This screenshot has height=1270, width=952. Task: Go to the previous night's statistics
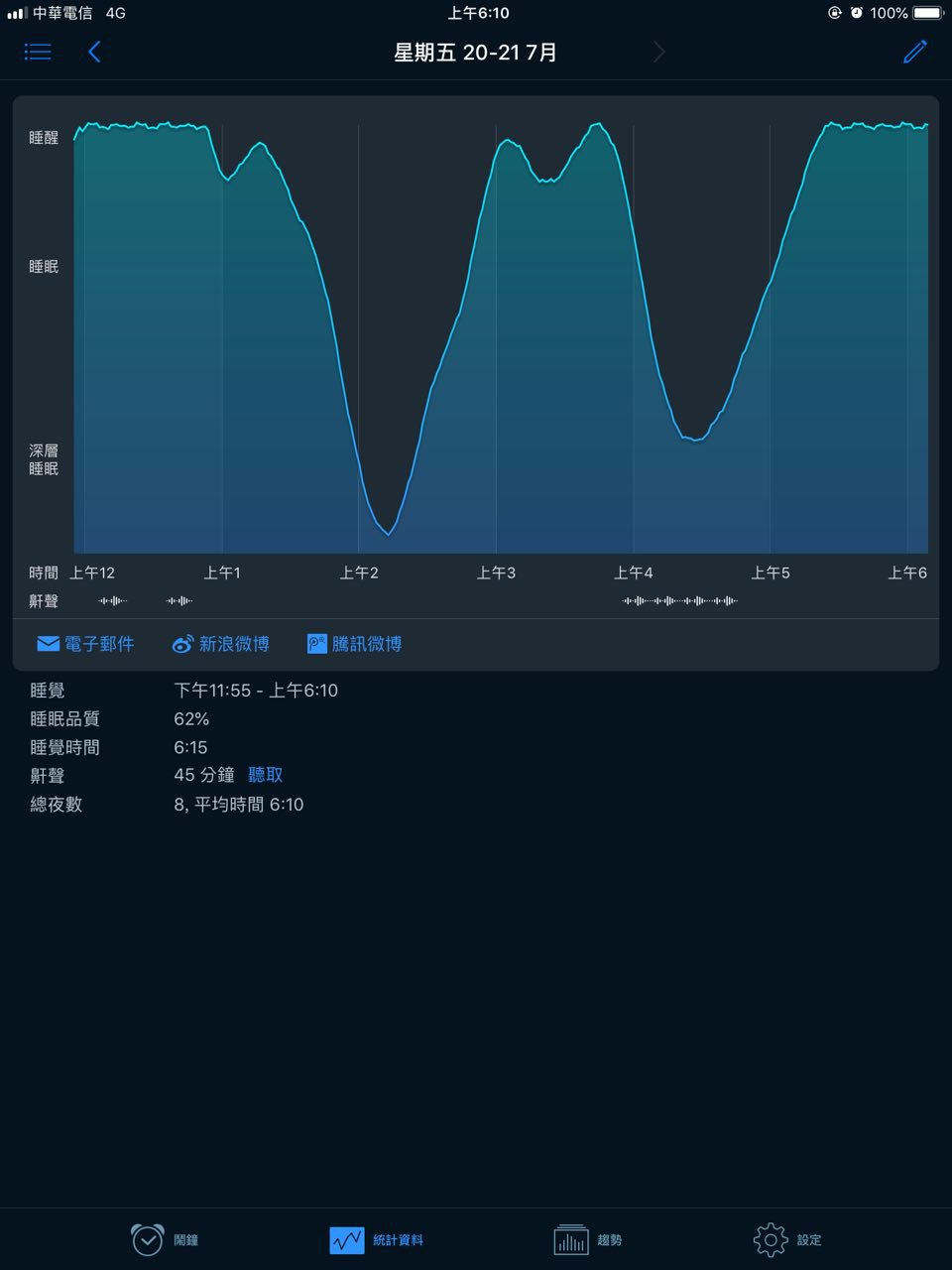point(94,52)
